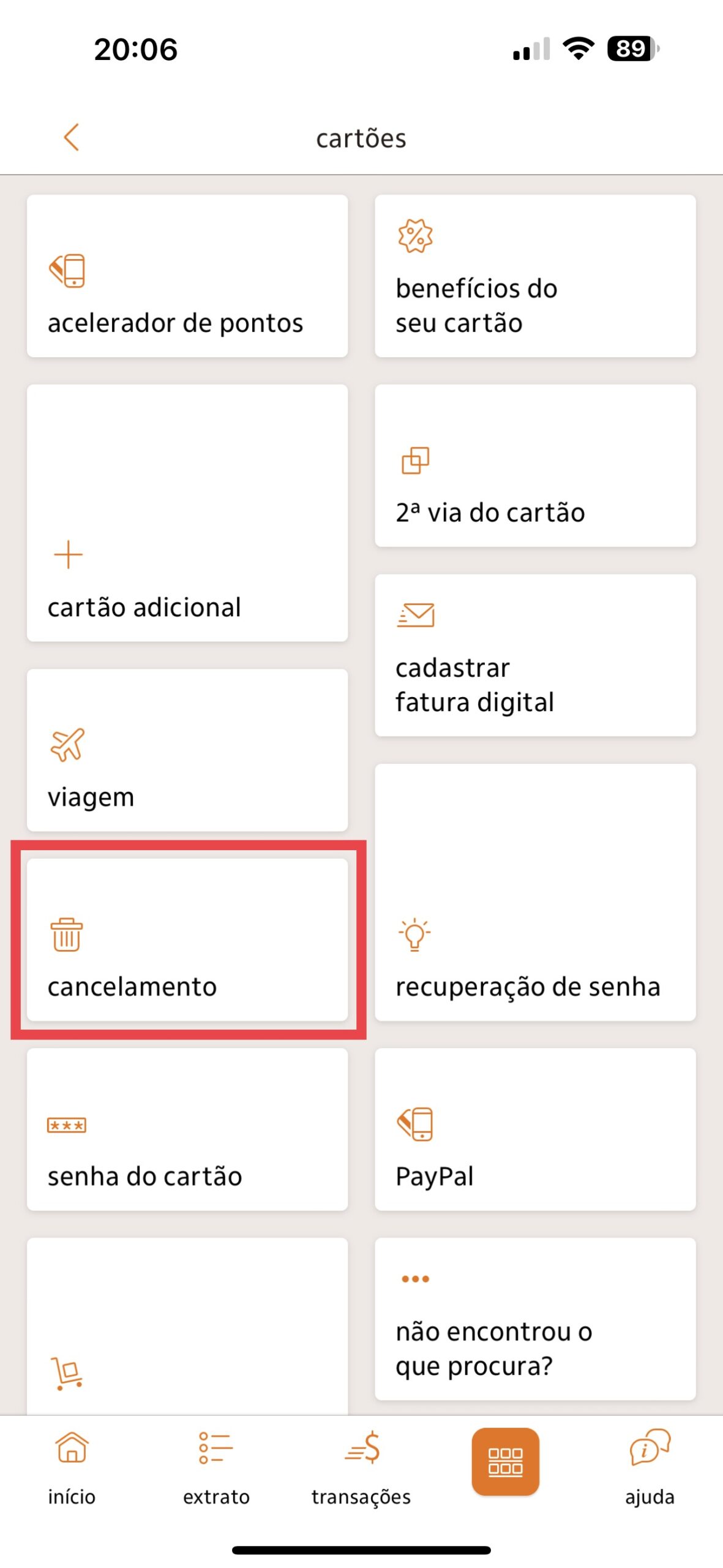
Task: Open benefícios do seu cartão
Action: point(535,276)
